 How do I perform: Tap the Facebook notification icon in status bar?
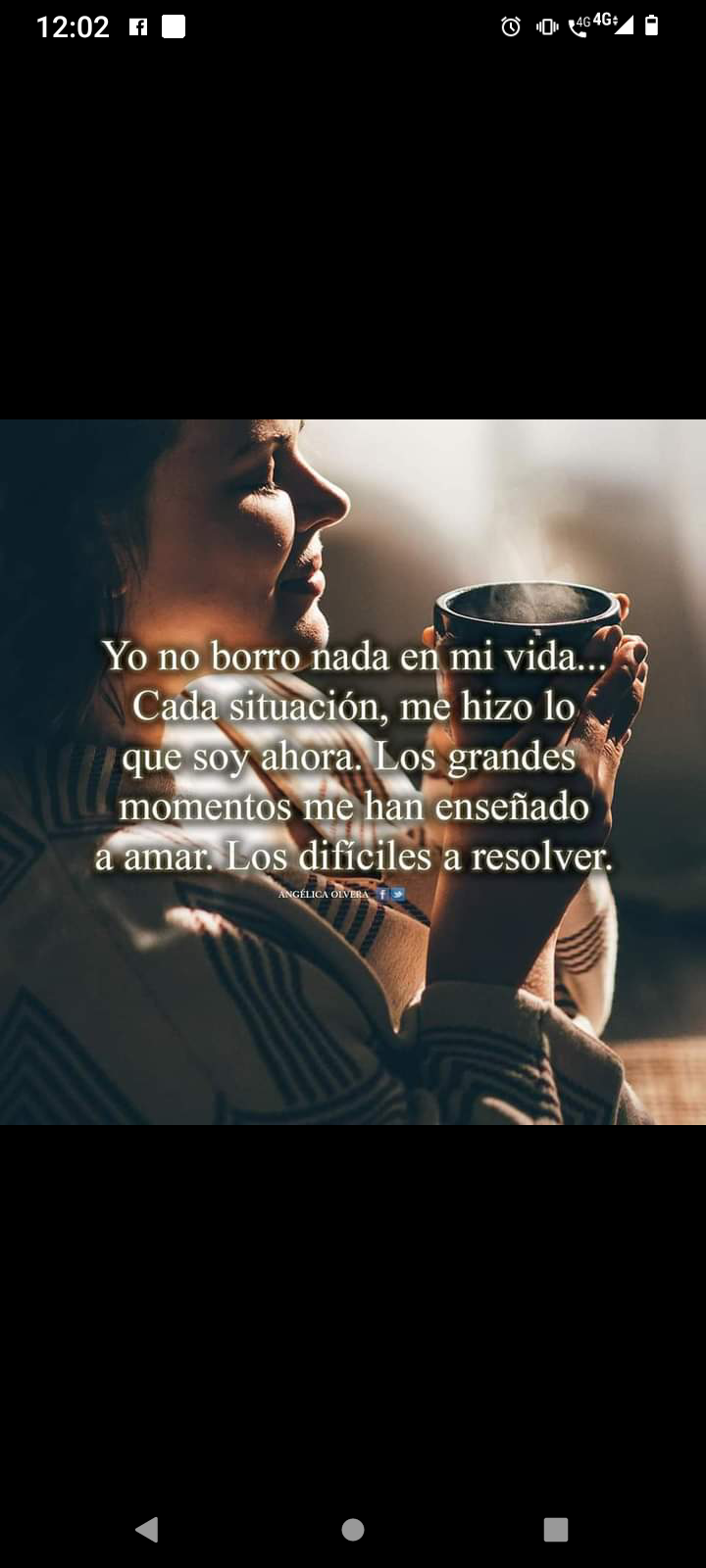click(137, 26)
